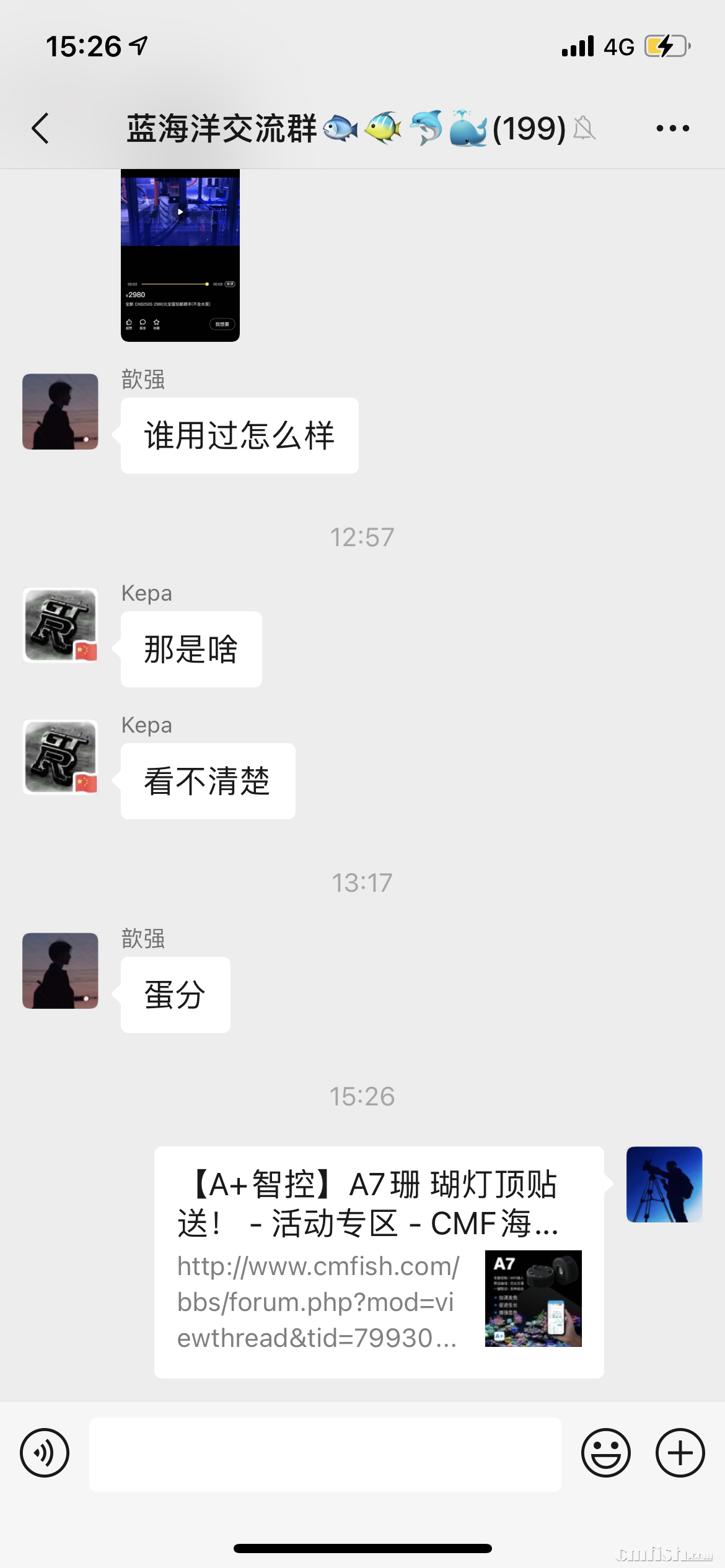Viewport: 725px width, 1568px height.
Task: Open Kepa's profile avatar beside 看不清楚
Action: [60, 757]
